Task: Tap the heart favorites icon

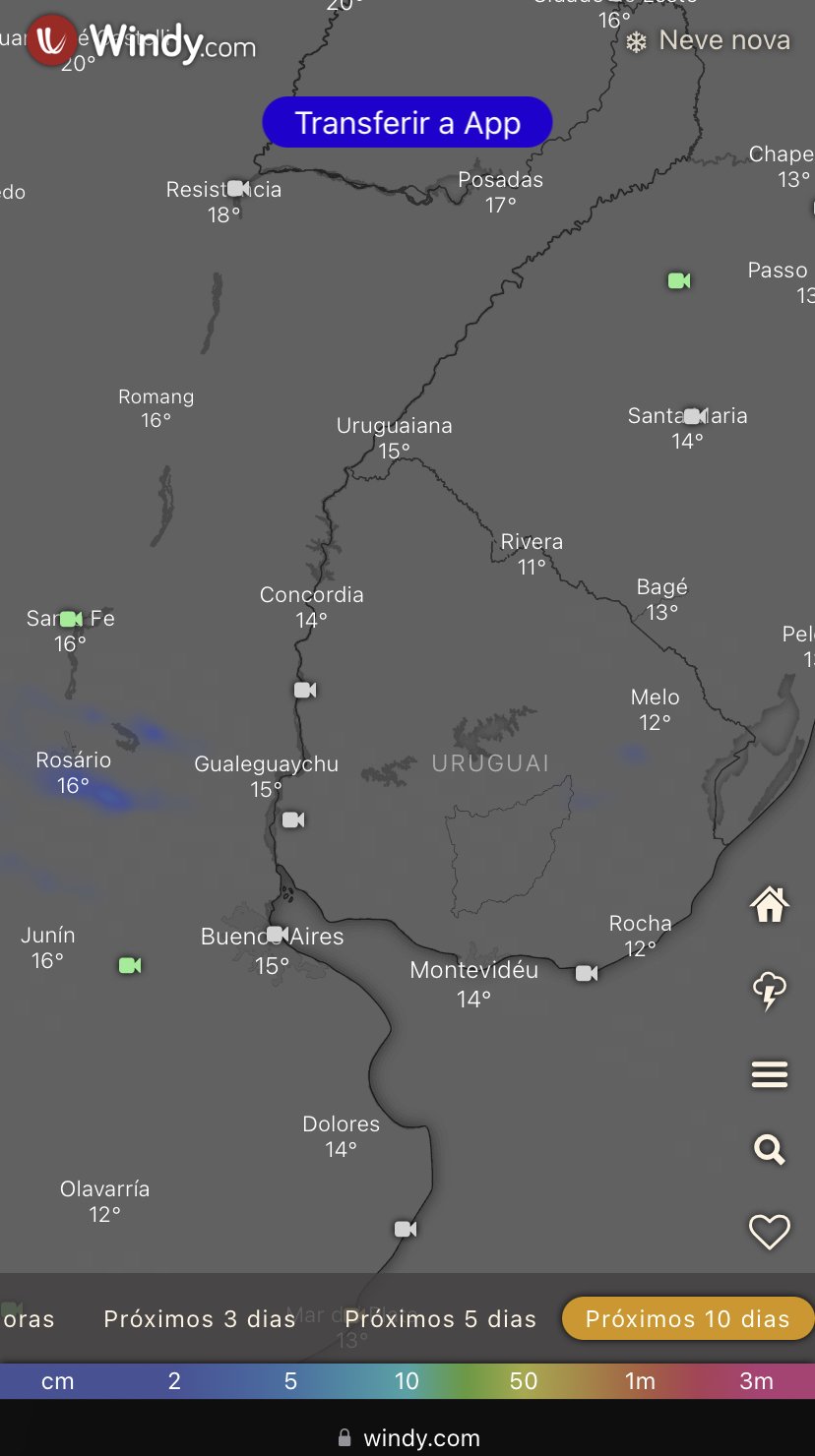Action: click(x=770, y=1232)
